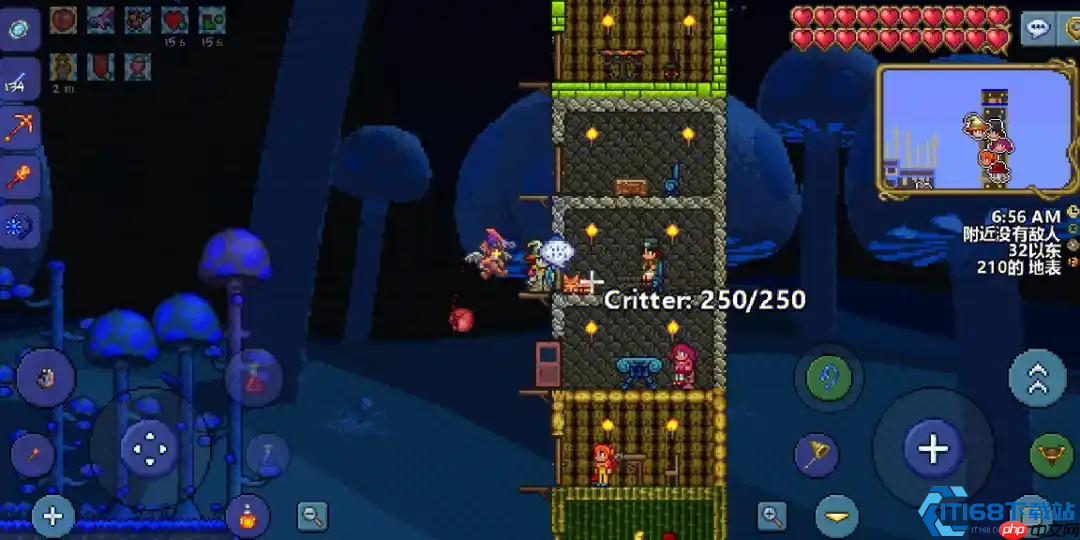
Task: Zoom in with the plus magnifier
Action: point(772,516)
